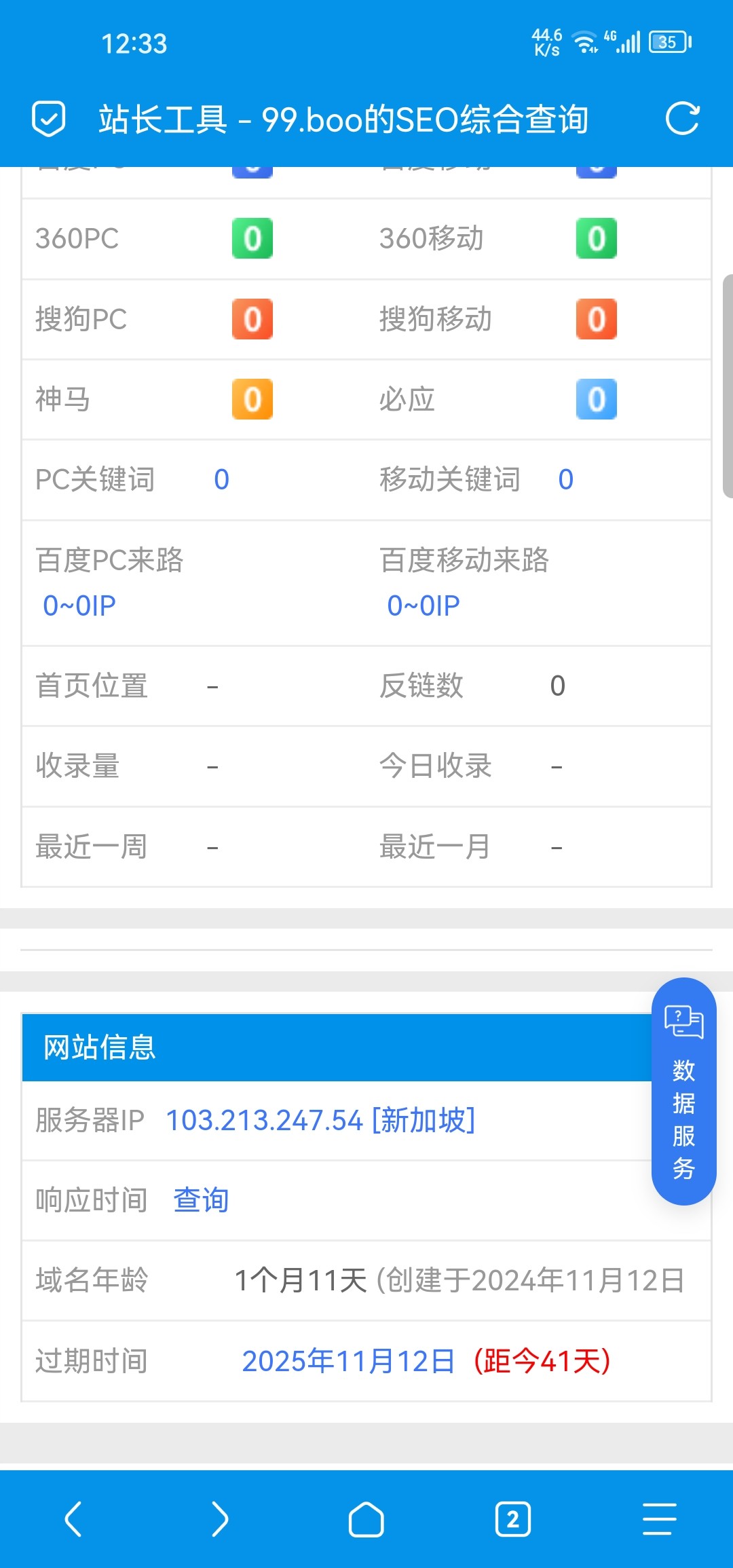Open the 搜狗PC count badge
The image size is (733, 1568).
(x=252, y=319)
